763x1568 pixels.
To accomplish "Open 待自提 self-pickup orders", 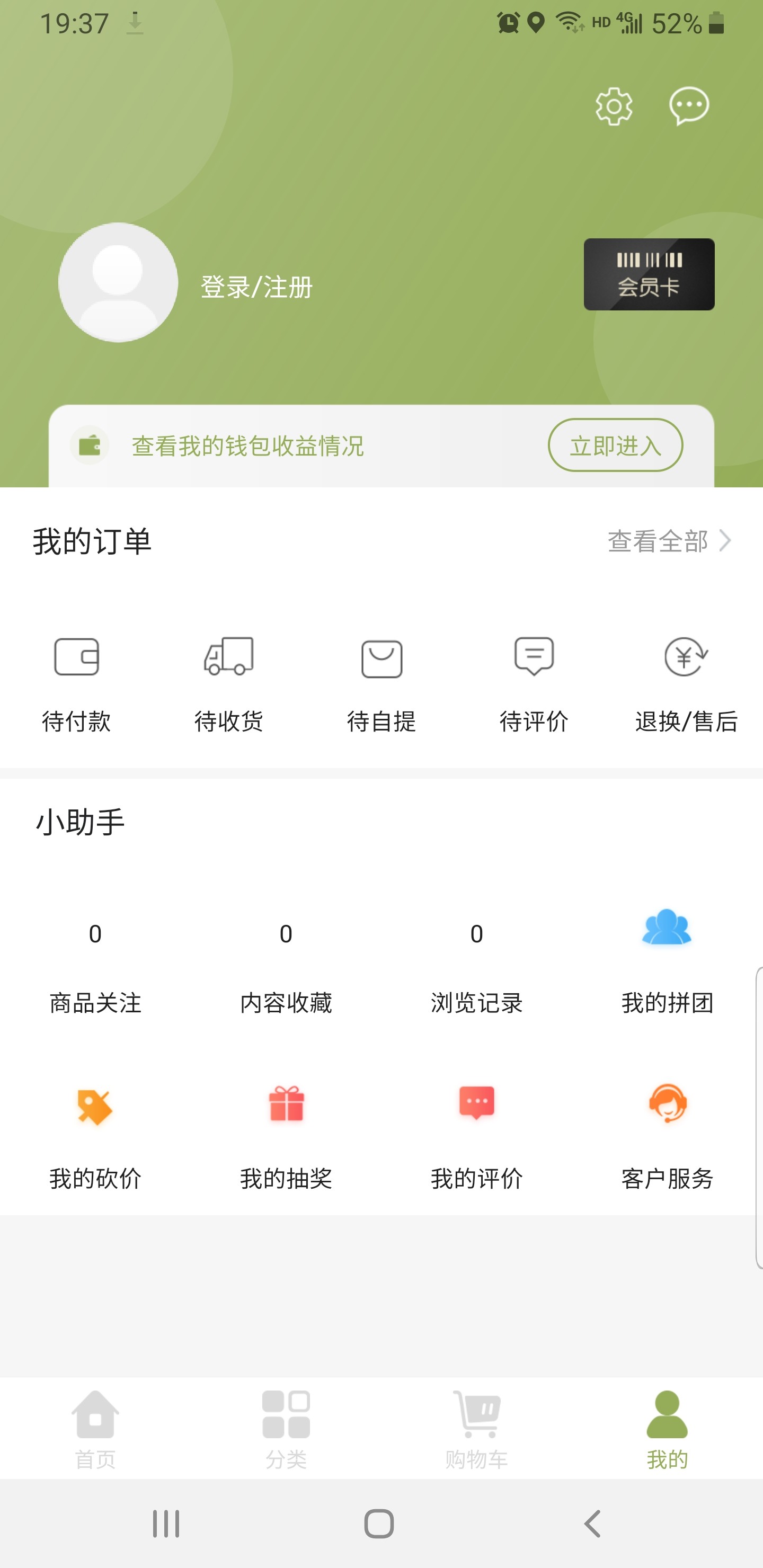I will [x=382, y=683].
